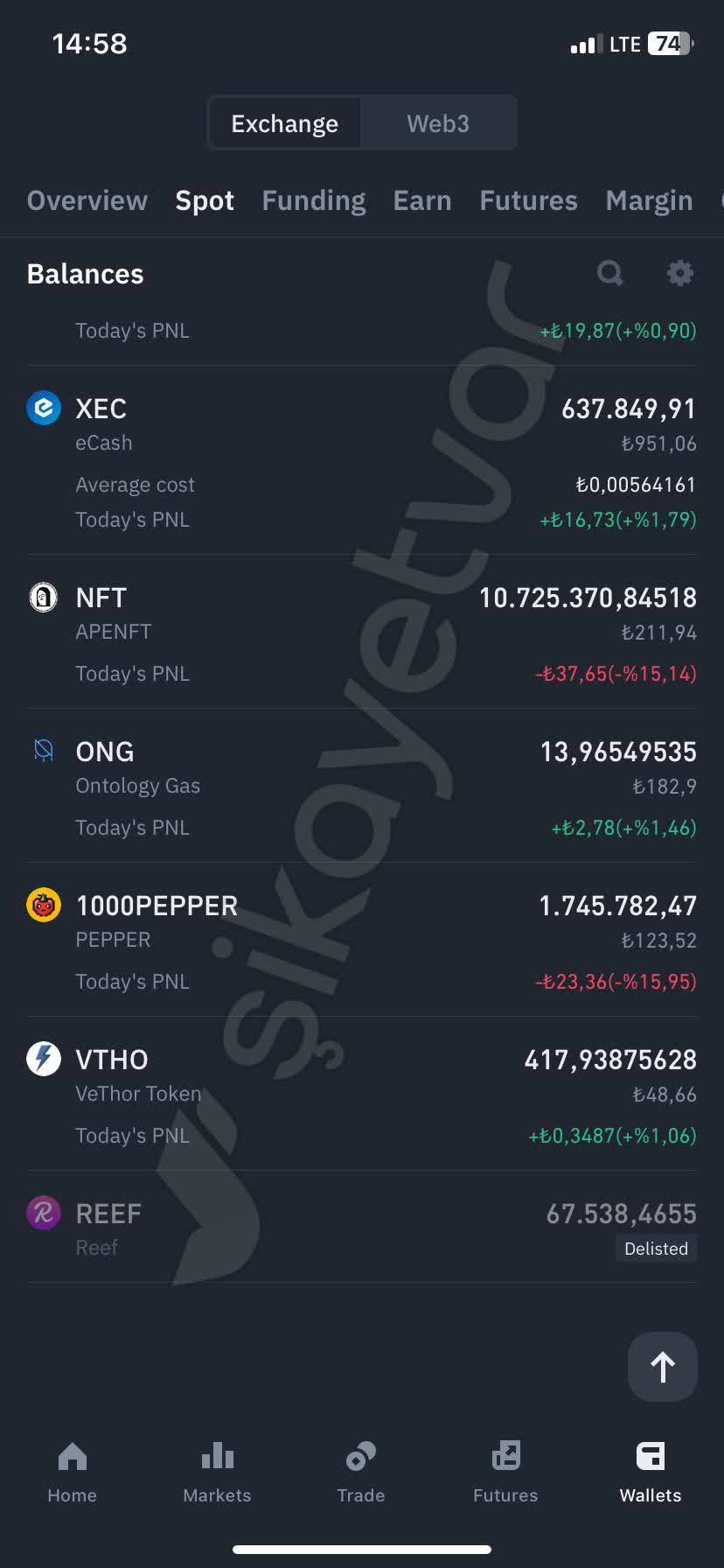Jump back to top with arrow button
724x1568 pixels.
(x=662, y=1367)
